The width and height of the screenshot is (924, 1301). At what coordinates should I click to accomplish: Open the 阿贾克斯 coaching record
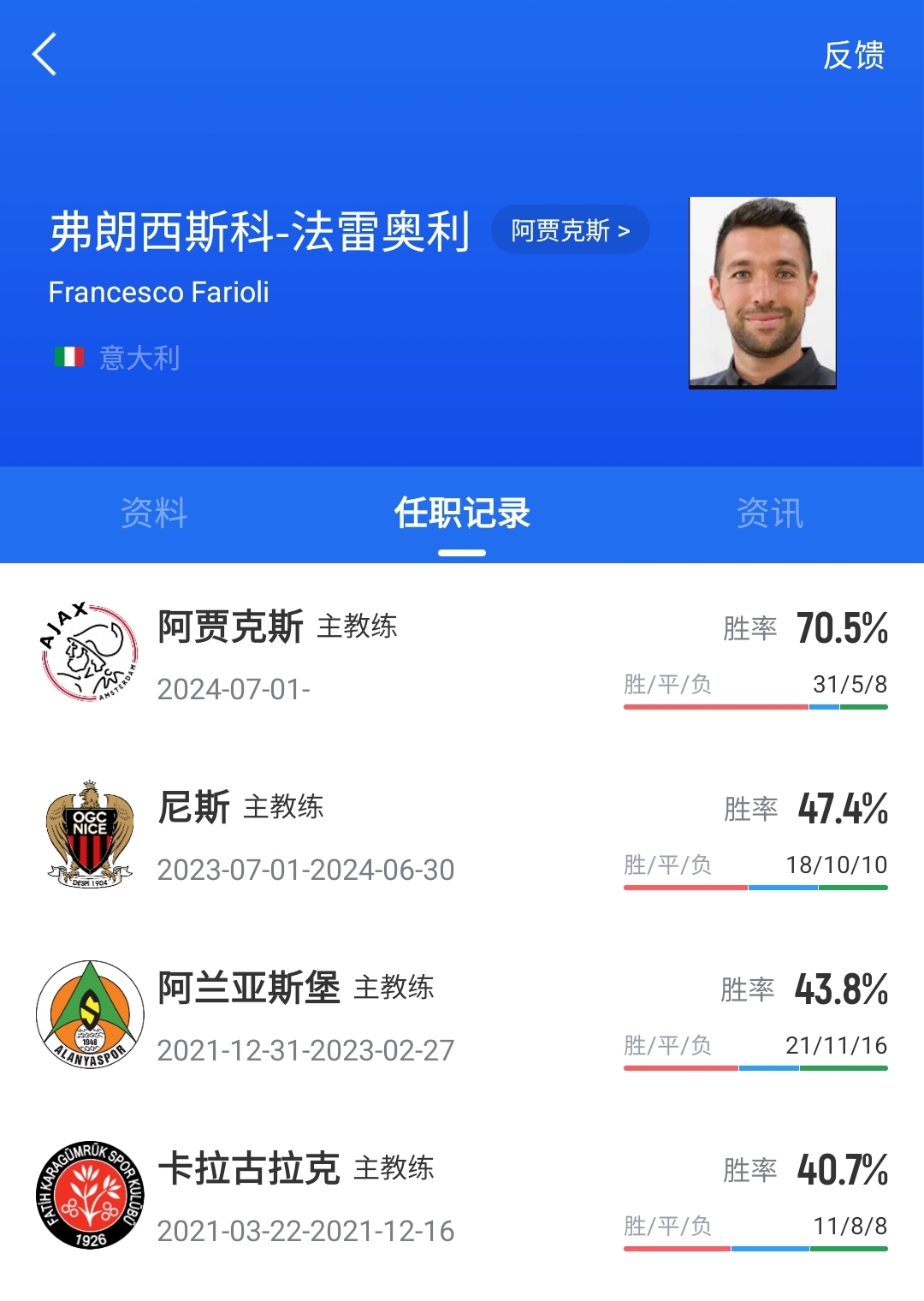coord(462,655)
